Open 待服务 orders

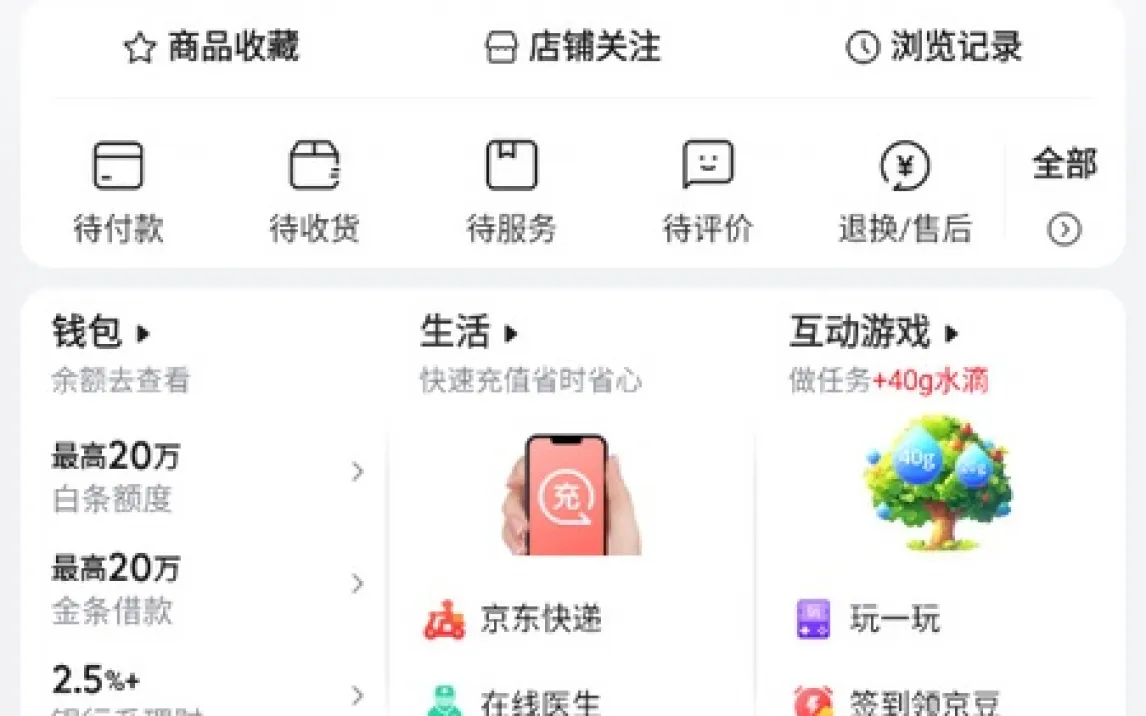coord(511,190)
